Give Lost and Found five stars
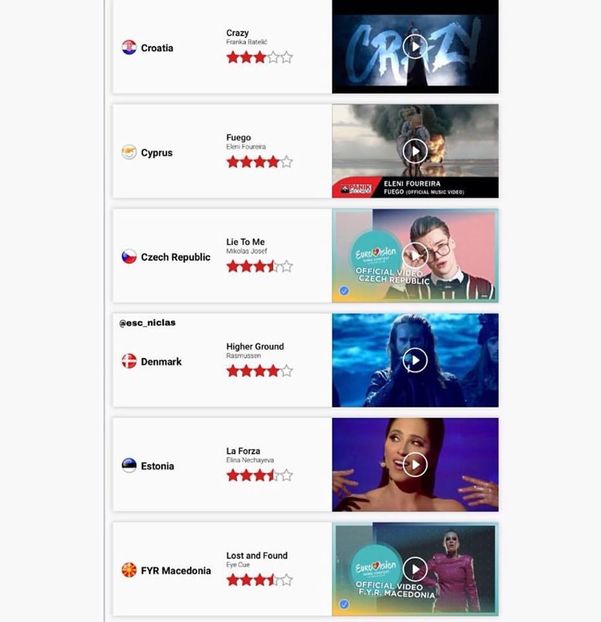Image resolution: width=601 pixels, height=622 pixels. [287, 580]
